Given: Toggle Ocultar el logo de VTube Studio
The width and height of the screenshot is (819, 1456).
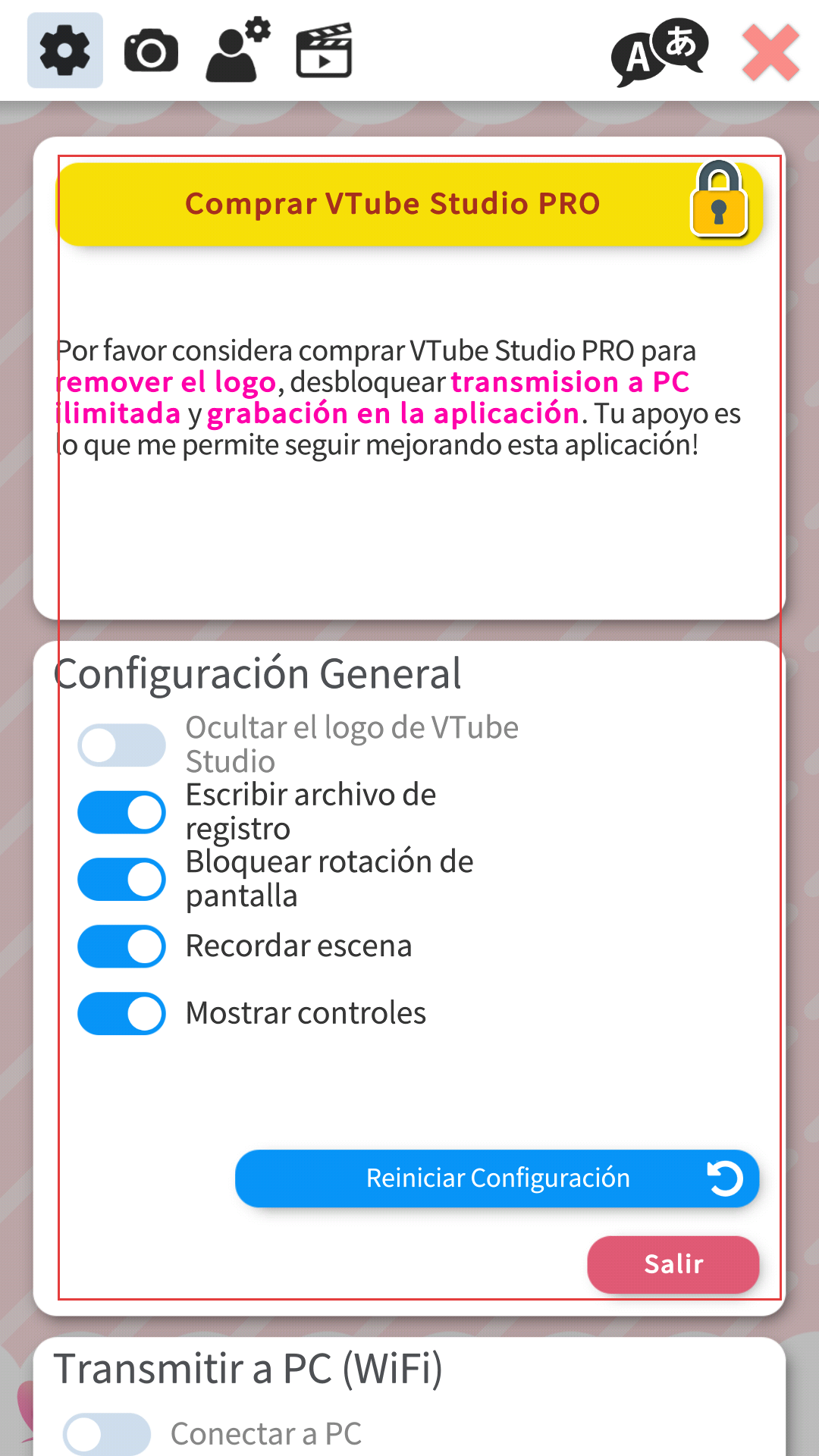Looking at the screenshot, I should [x=121, y=745].
